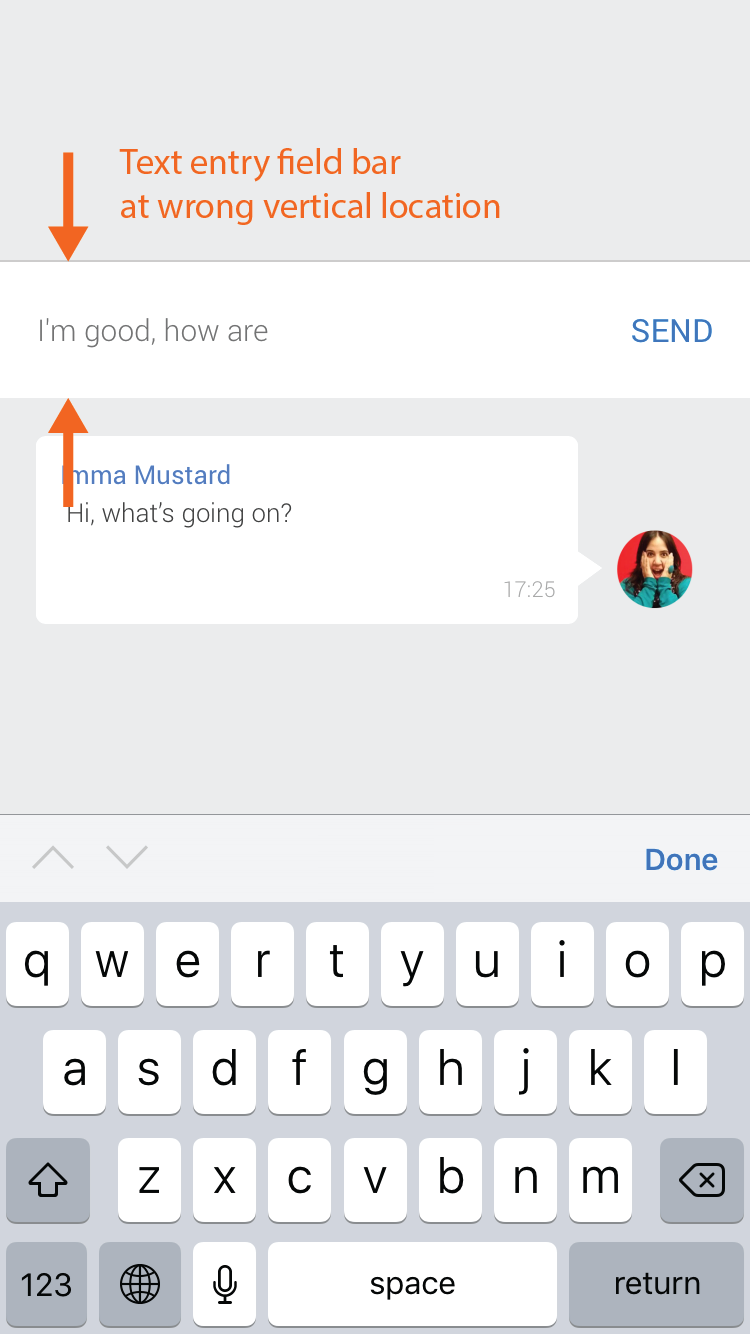The width and height of the screenshot is (750, 1334).
Task: Tap SEND to send the message
Action: click(x=671, y=331)
